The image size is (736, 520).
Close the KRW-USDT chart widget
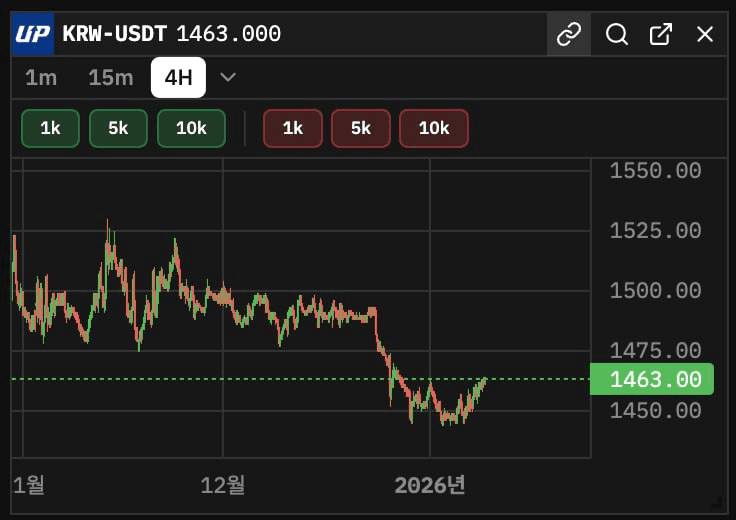[x=705, y=34]
